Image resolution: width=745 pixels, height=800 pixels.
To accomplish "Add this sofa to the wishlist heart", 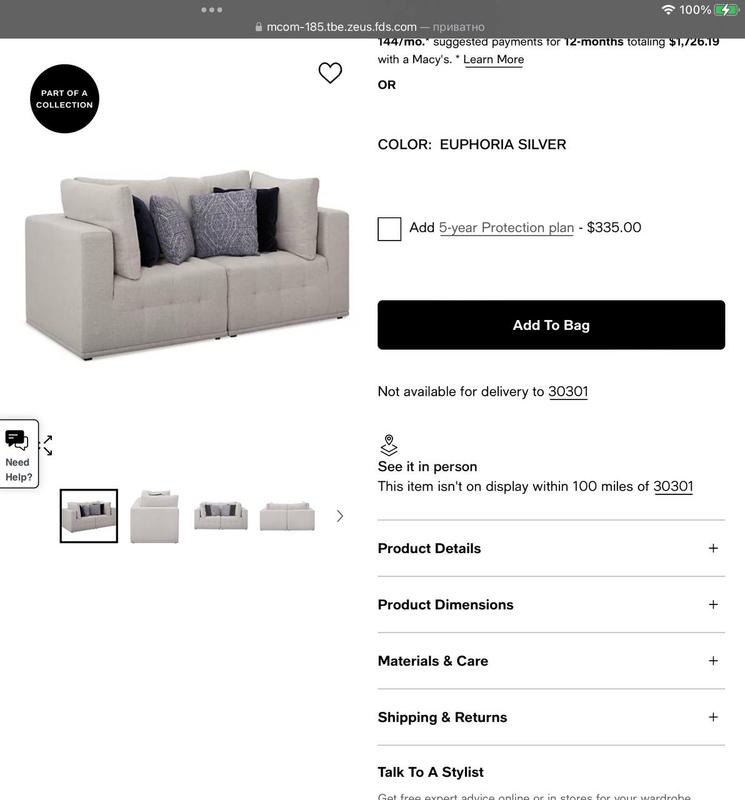I will tap(330, 73).
